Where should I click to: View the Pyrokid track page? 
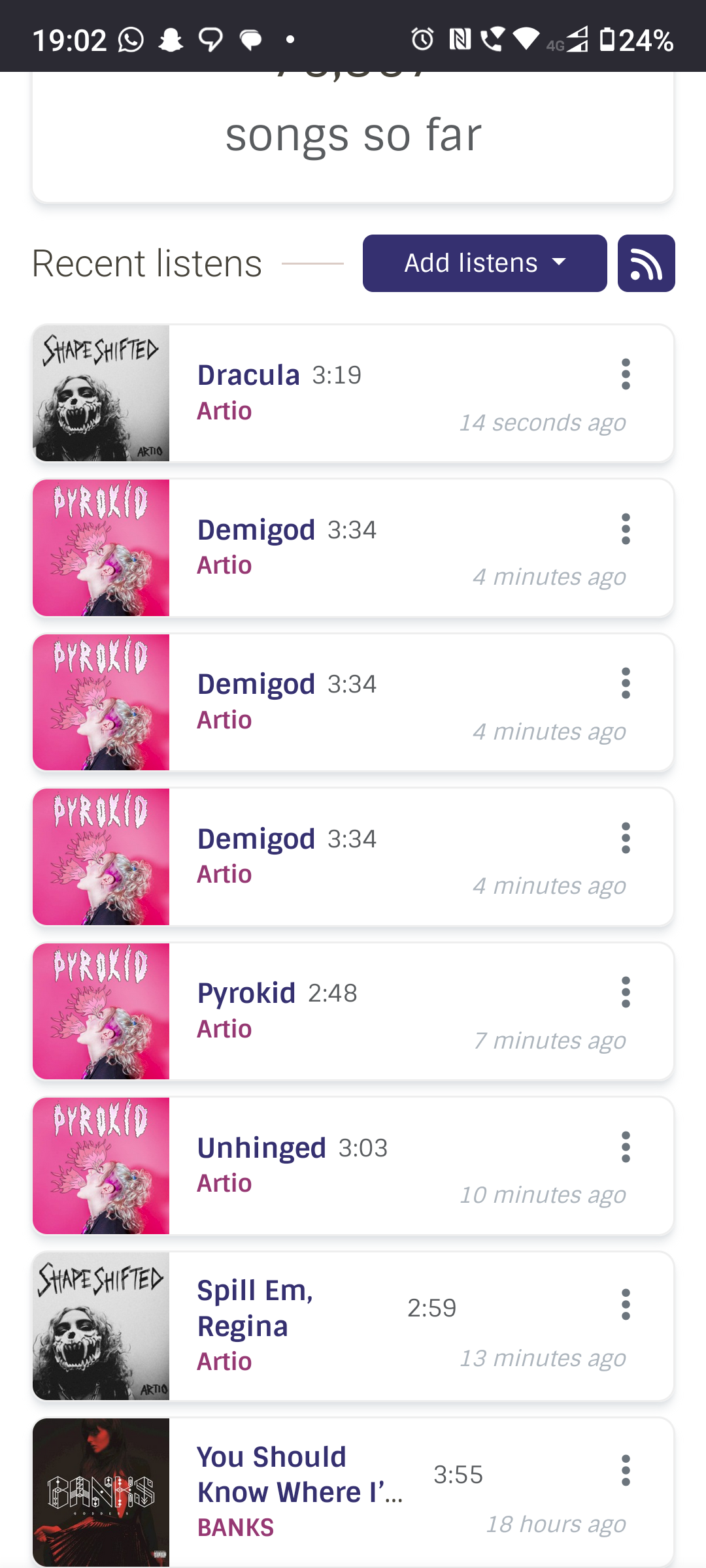(246, 994)
